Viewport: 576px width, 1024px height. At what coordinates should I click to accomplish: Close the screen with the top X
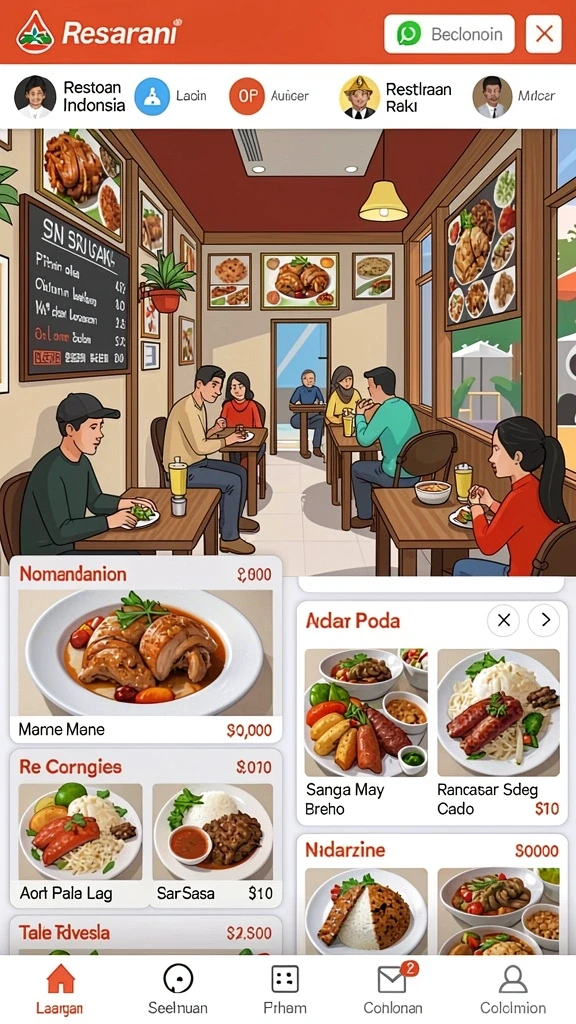[x=543, y=33]
